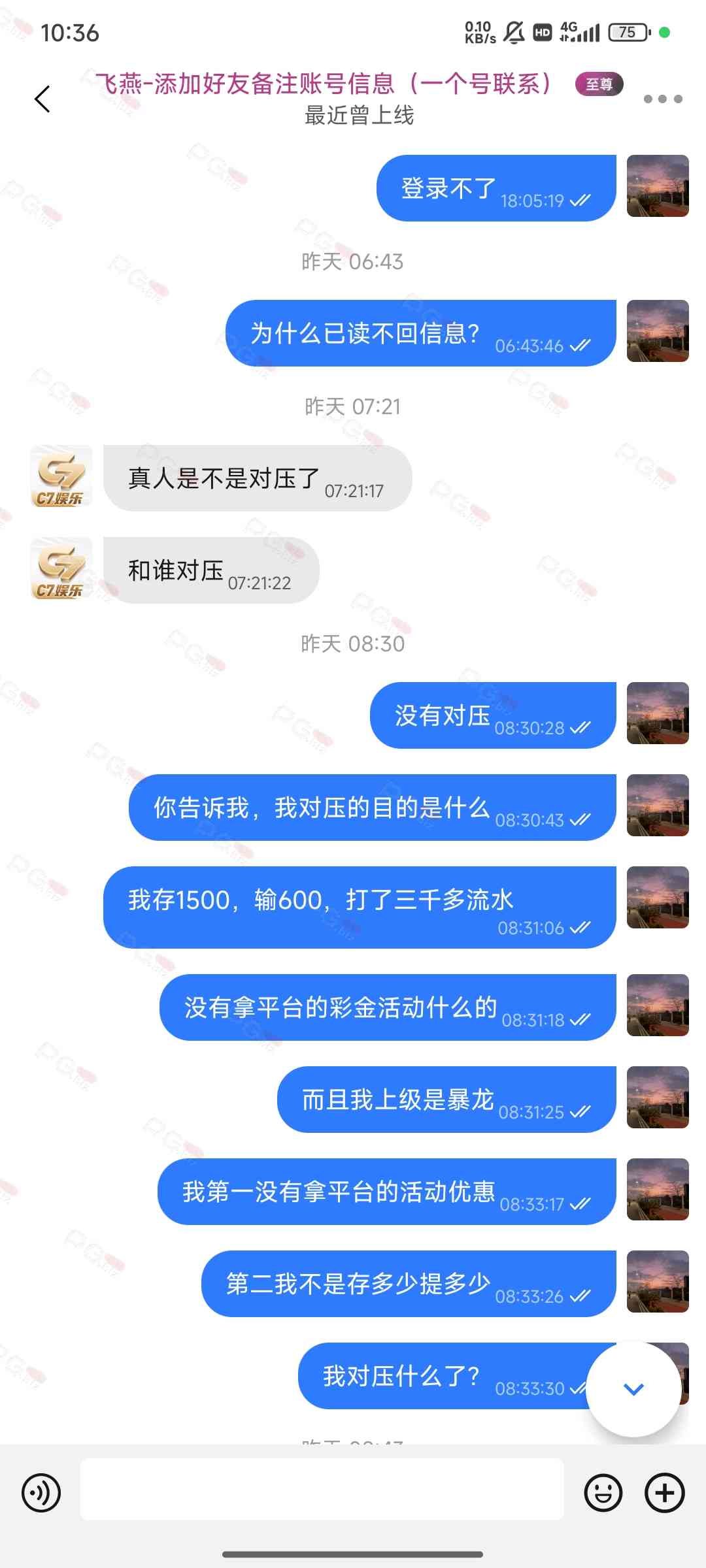Open the emoji picker
Screen dimensions: 706x1568
pyautogui.click(x=603, y=1493)
